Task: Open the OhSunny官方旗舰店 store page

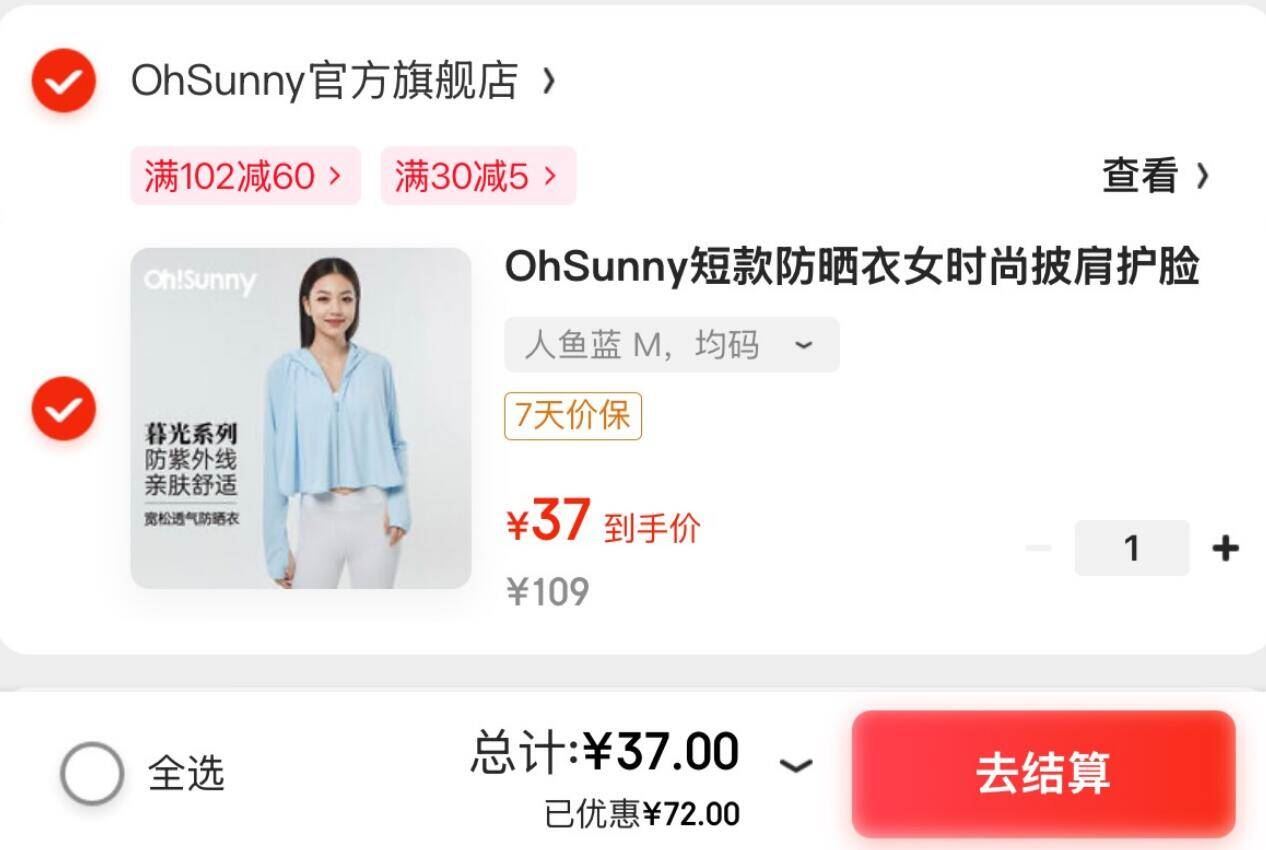Action: [x=340, y=81]
